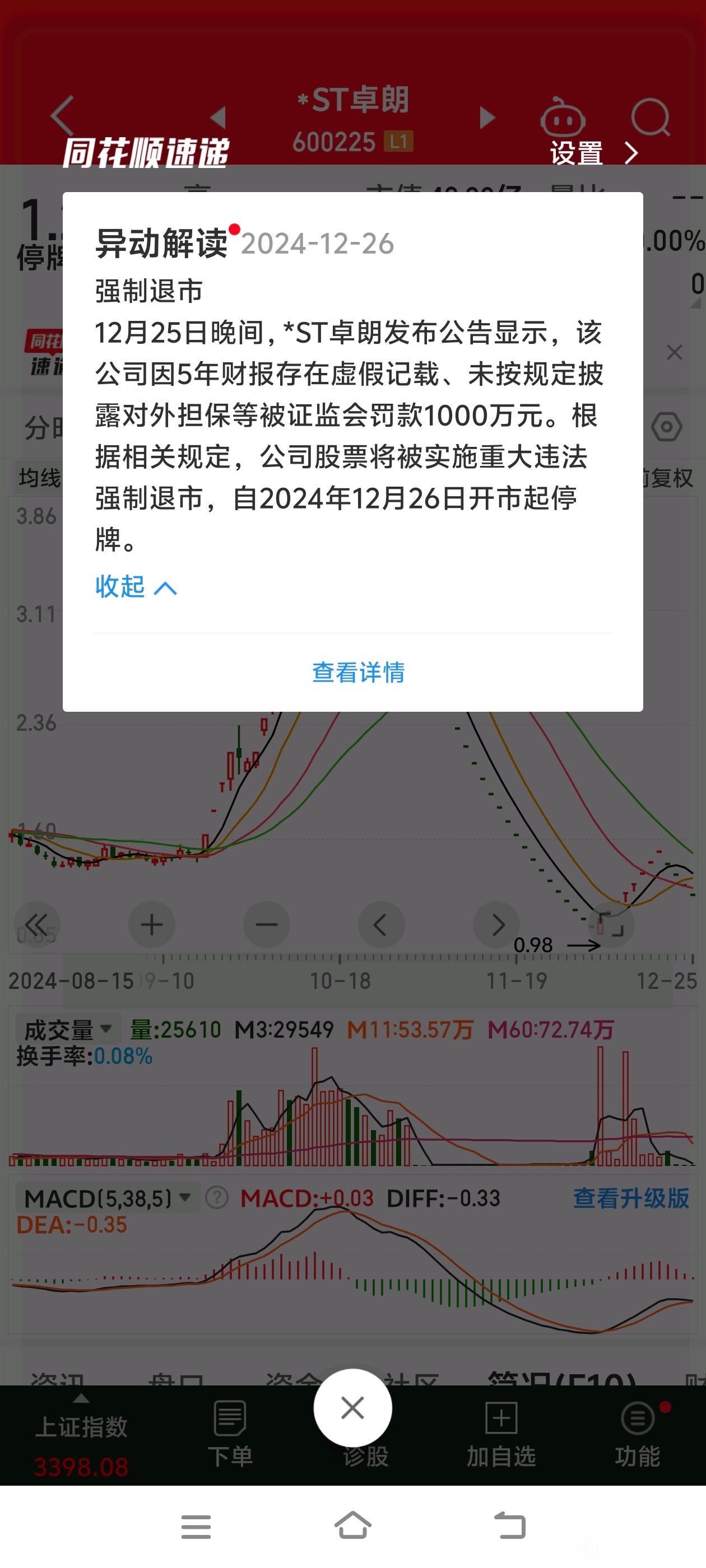Image resolution: width=706 pixels, height=1568 pixels.
Task: Open 查看详情 for full details
Action: (358, 673)
